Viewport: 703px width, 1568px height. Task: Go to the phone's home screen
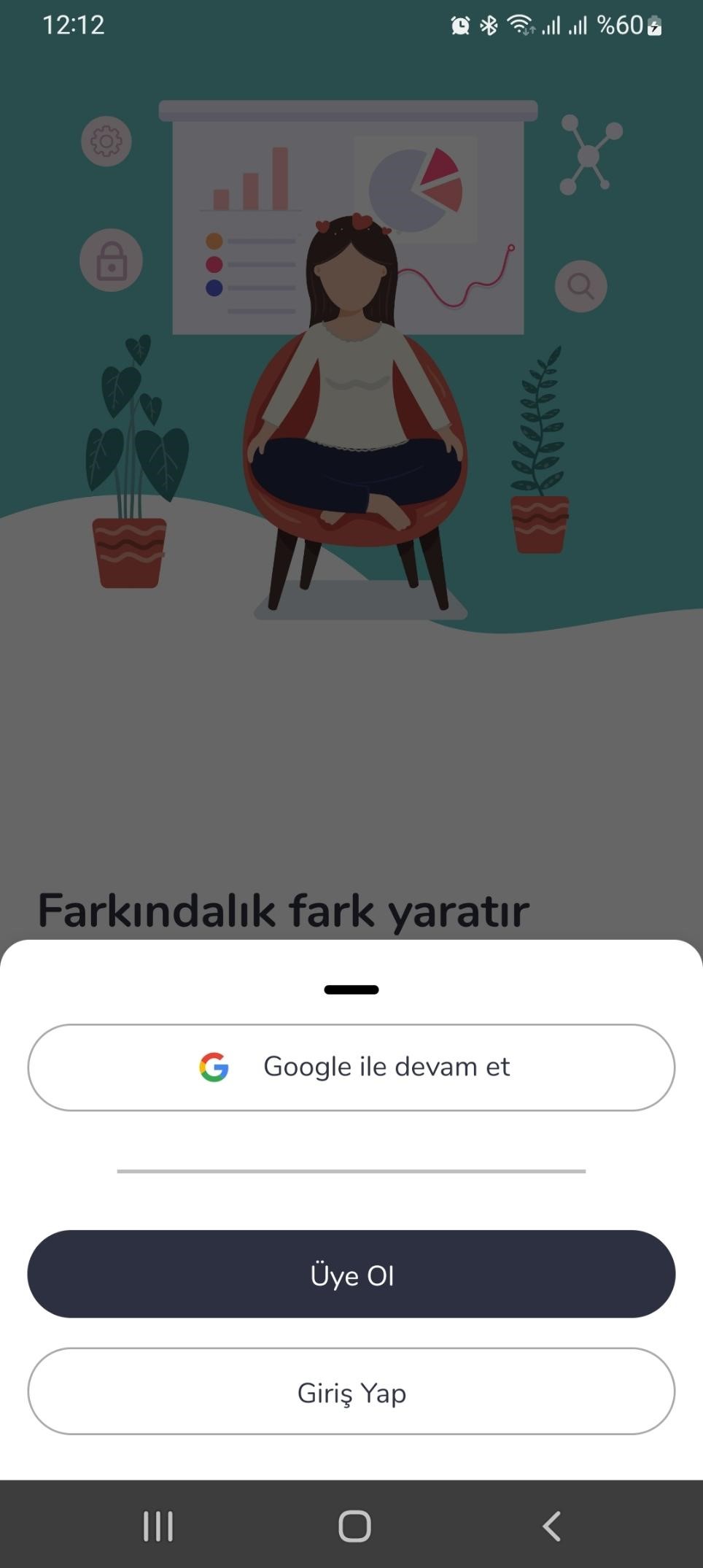pyautogui.click(x=355, y=1526)
